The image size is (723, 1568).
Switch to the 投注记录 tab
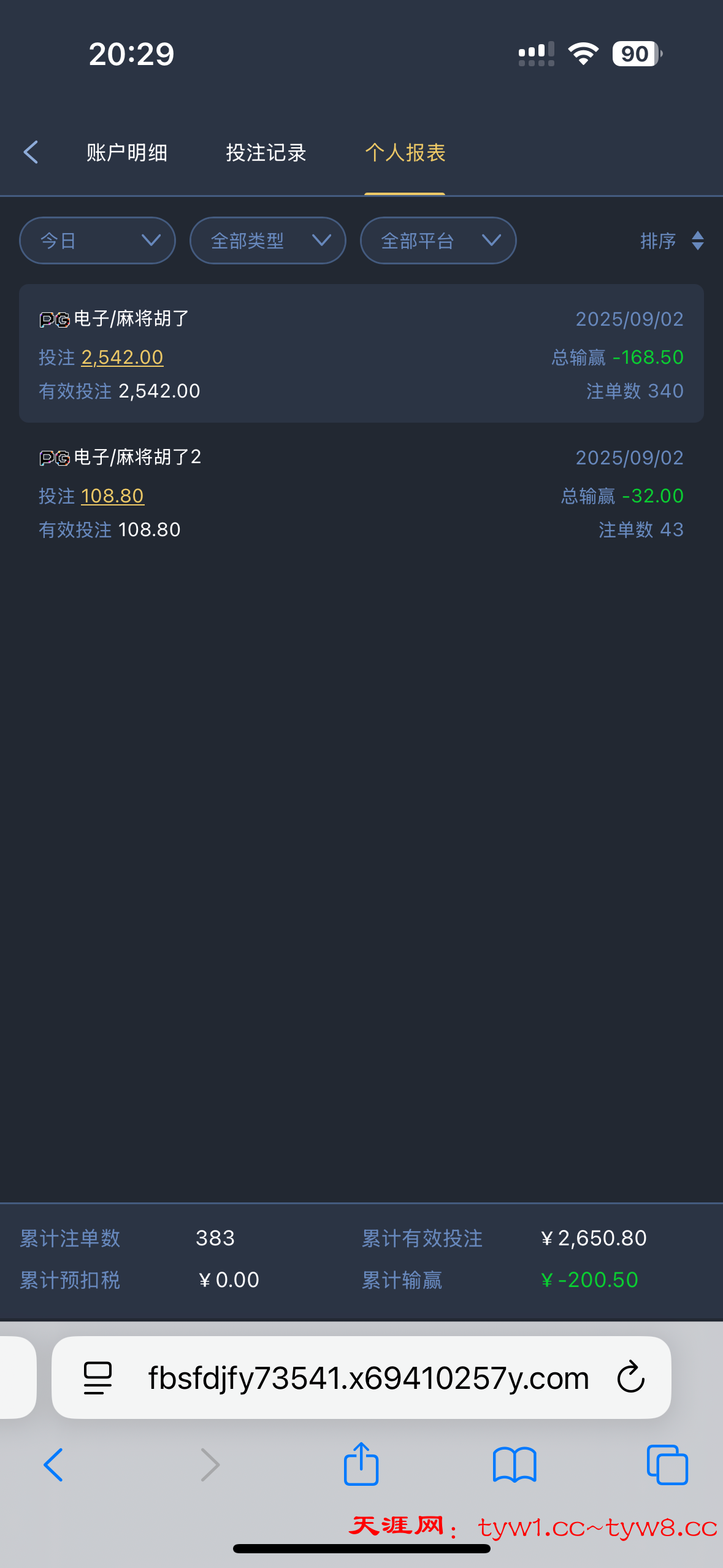266,153
